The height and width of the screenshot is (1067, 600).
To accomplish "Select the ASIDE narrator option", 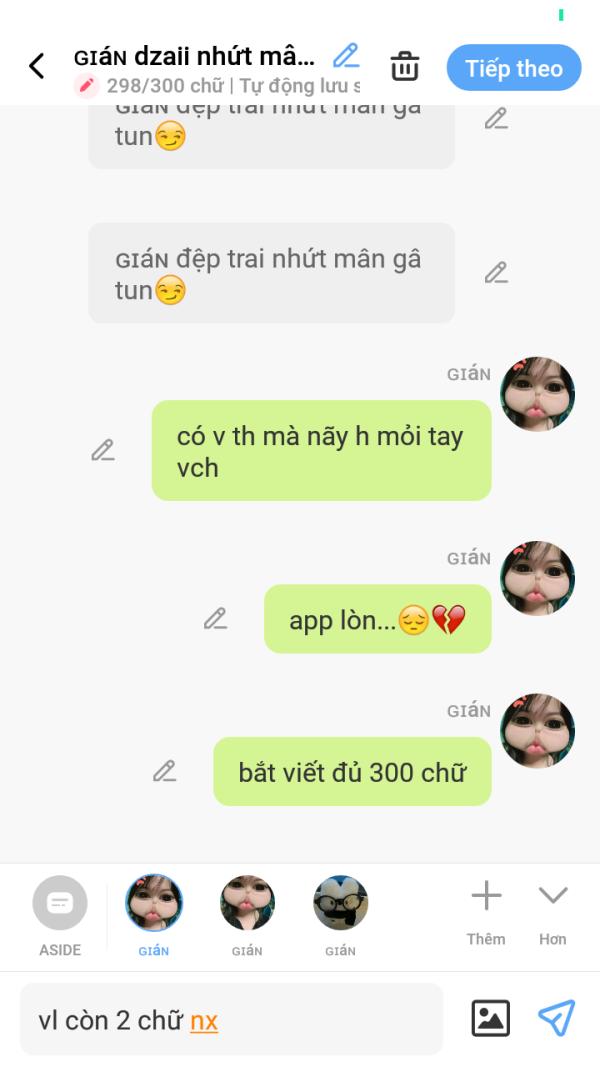I will (x=60, y=915).
